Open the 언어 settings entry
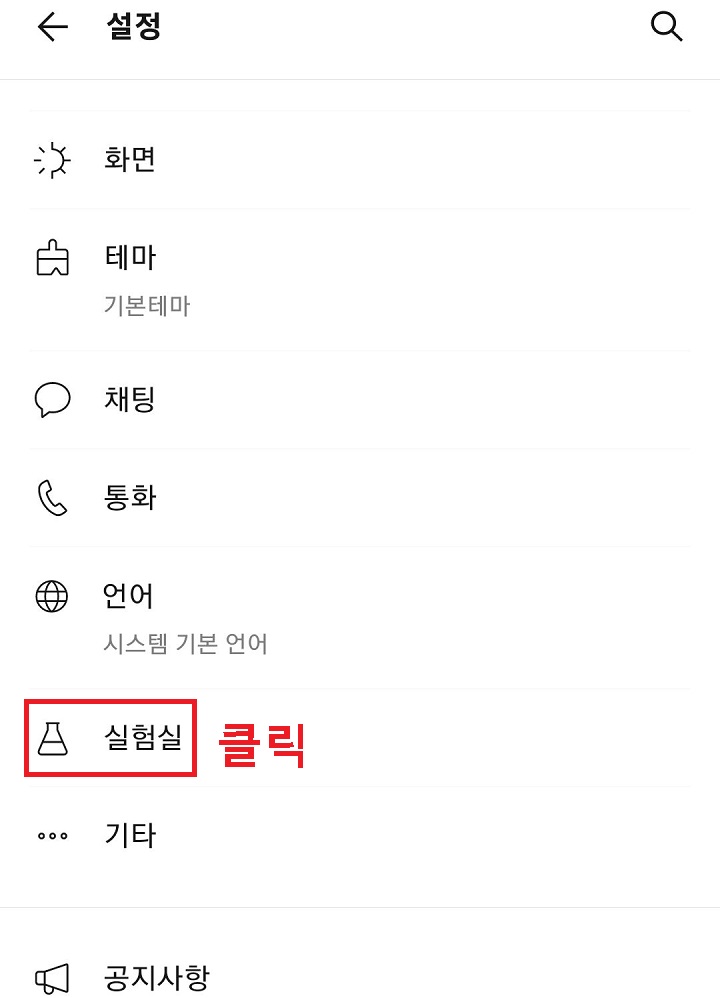Screen dimensions: 720x998 [x=128, y=596]
